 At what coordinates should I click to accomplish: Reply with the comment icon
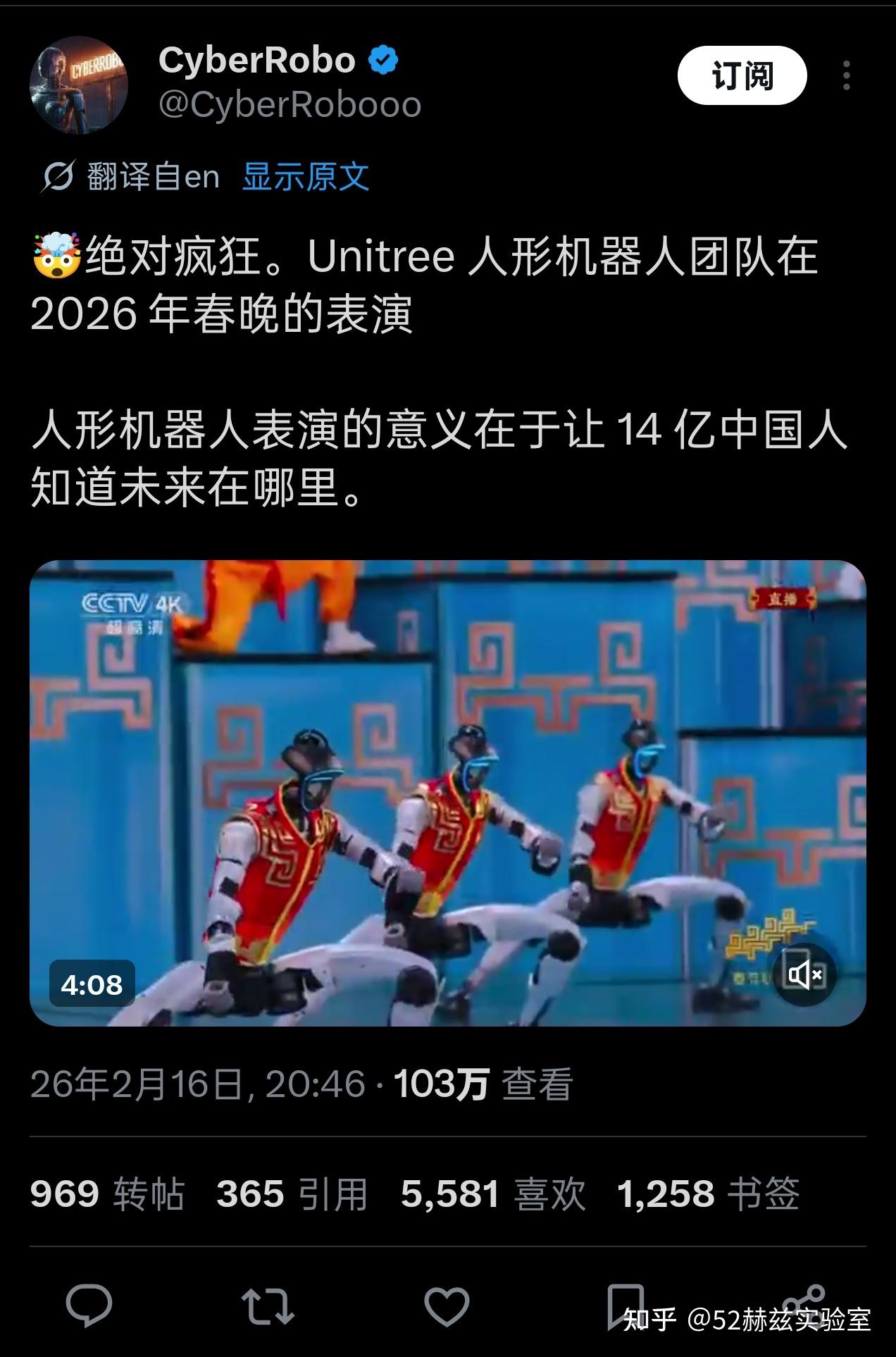(x=89, y=1306)
